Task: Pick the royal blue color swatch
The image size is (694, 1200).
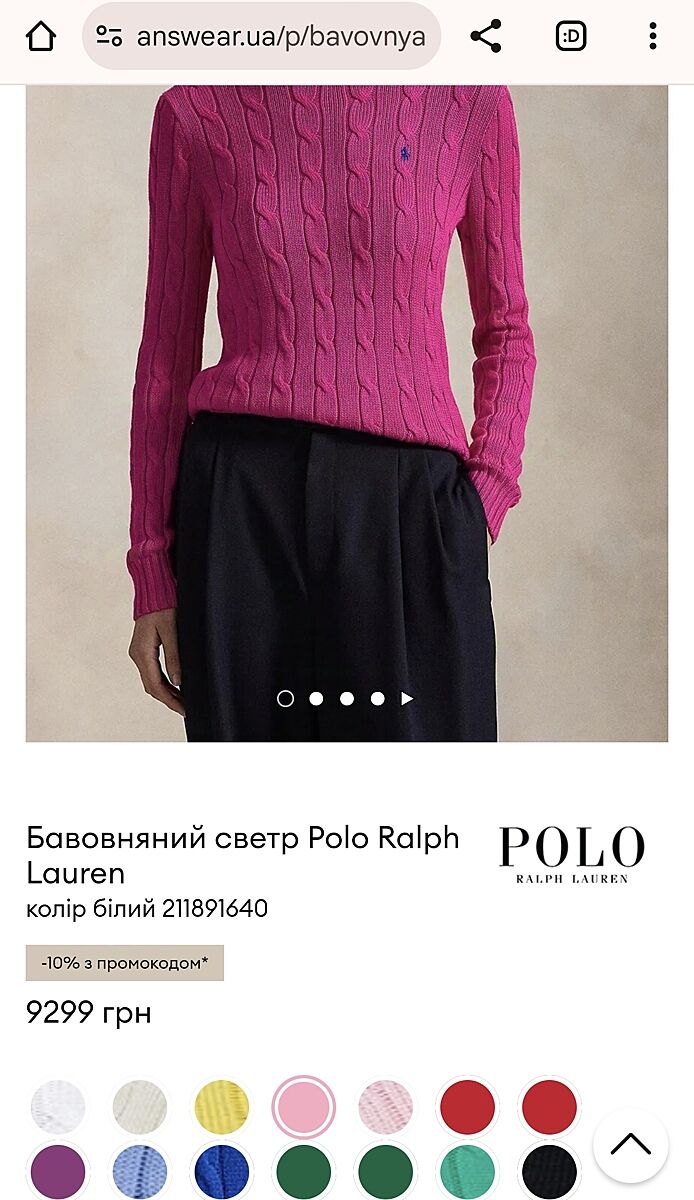Action: tap(222, 1171)
